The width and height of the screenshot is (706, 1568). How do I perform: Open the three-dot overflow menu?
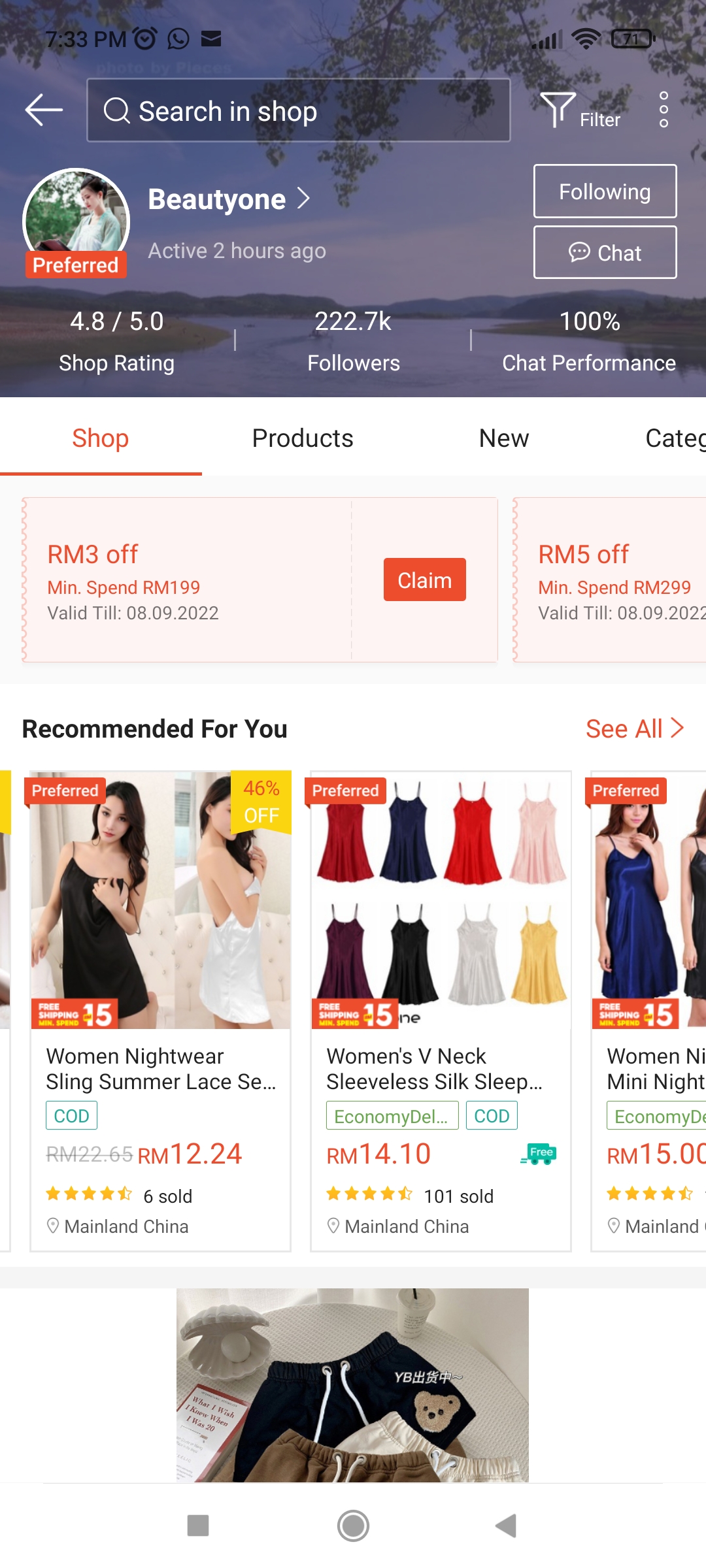pos(664,110)
